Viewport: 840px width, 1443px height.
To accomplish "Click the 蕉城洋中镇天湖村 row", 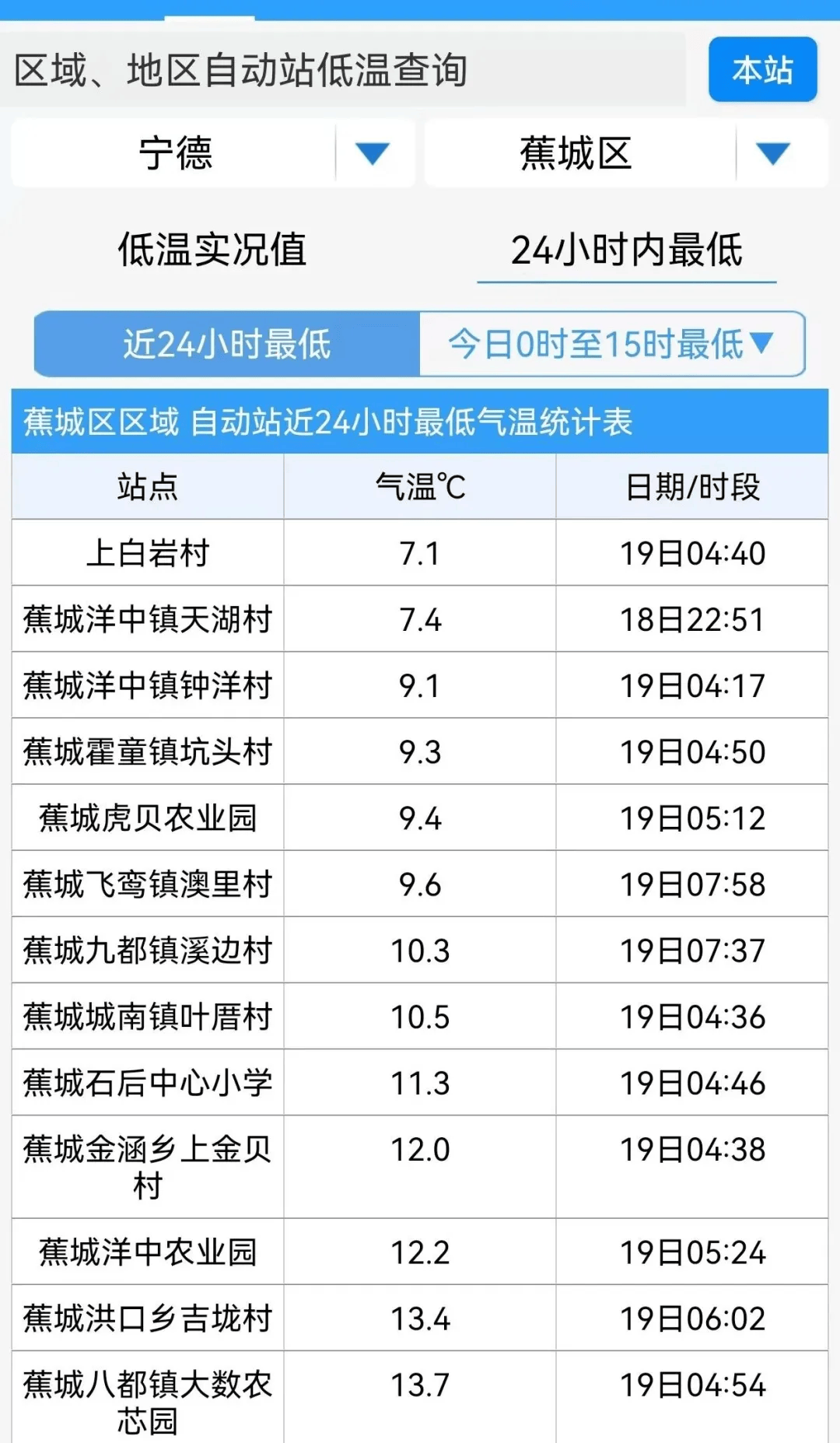I will (148, 618).
